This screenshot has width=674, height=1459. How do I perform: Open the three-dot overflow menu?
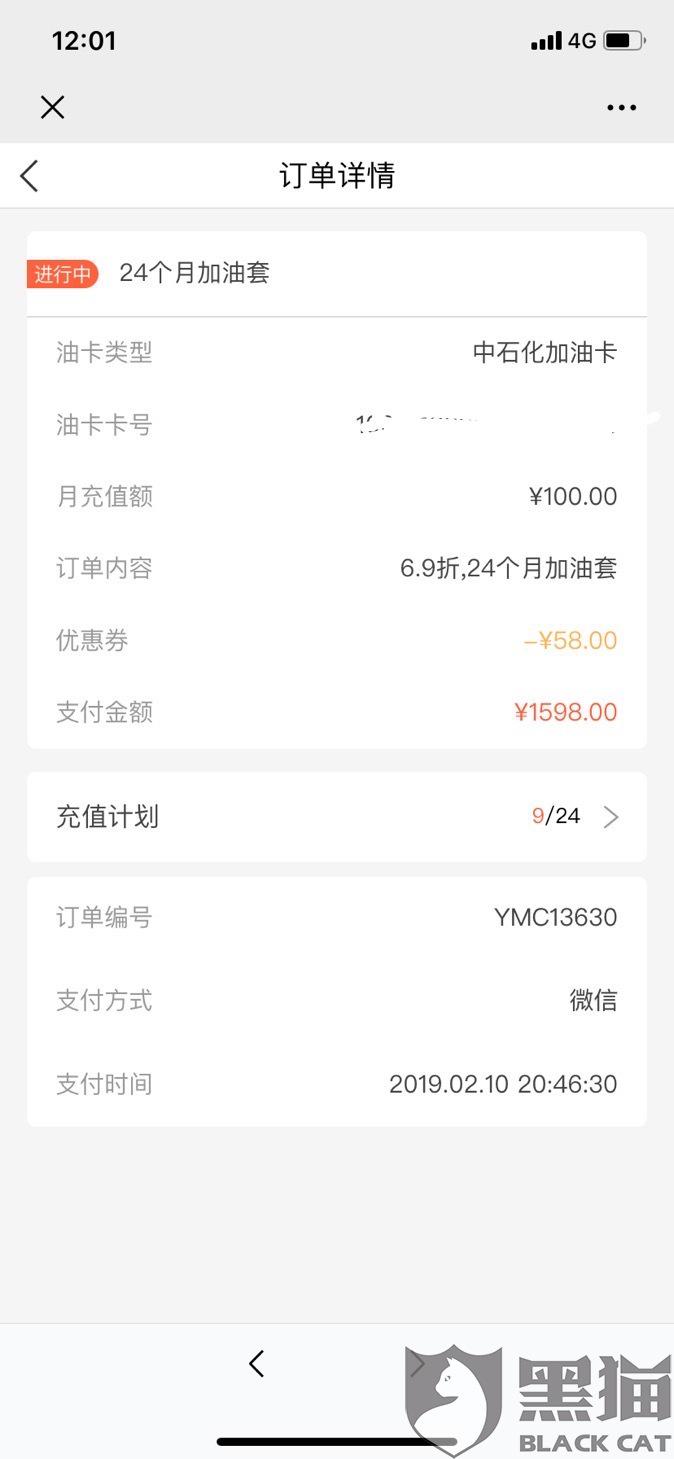pos(621,108)
